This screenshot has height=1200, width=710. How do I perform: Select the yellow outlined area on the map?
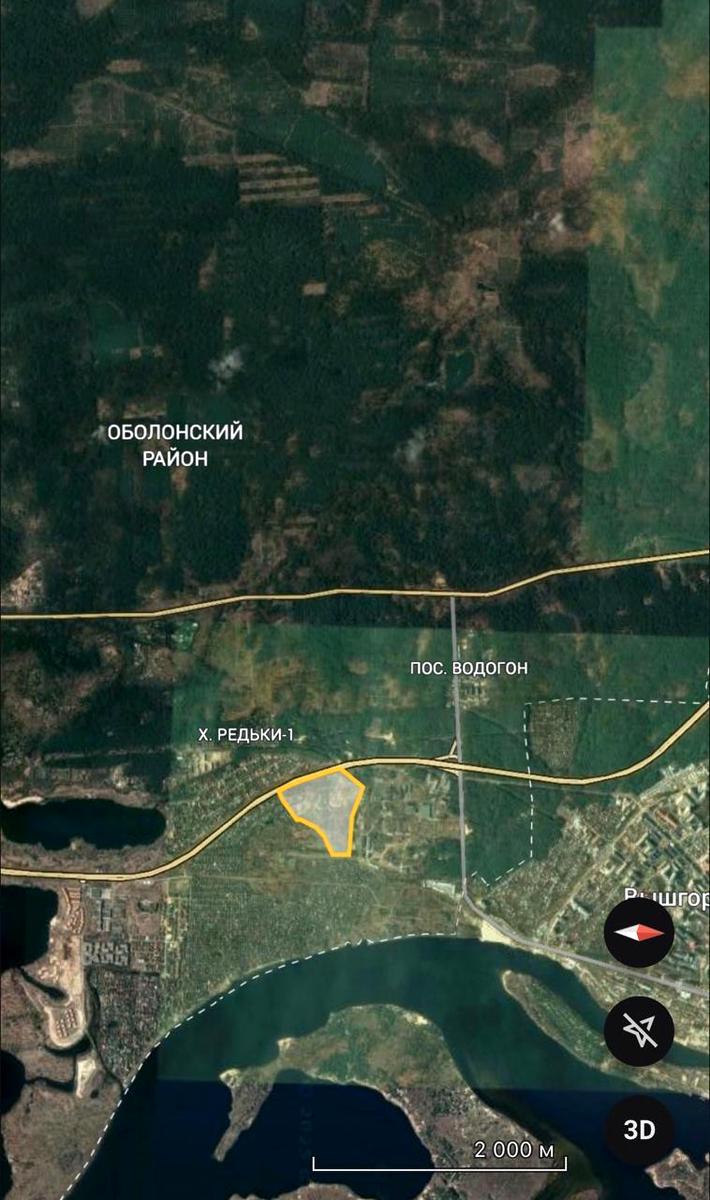coord(322,807)
